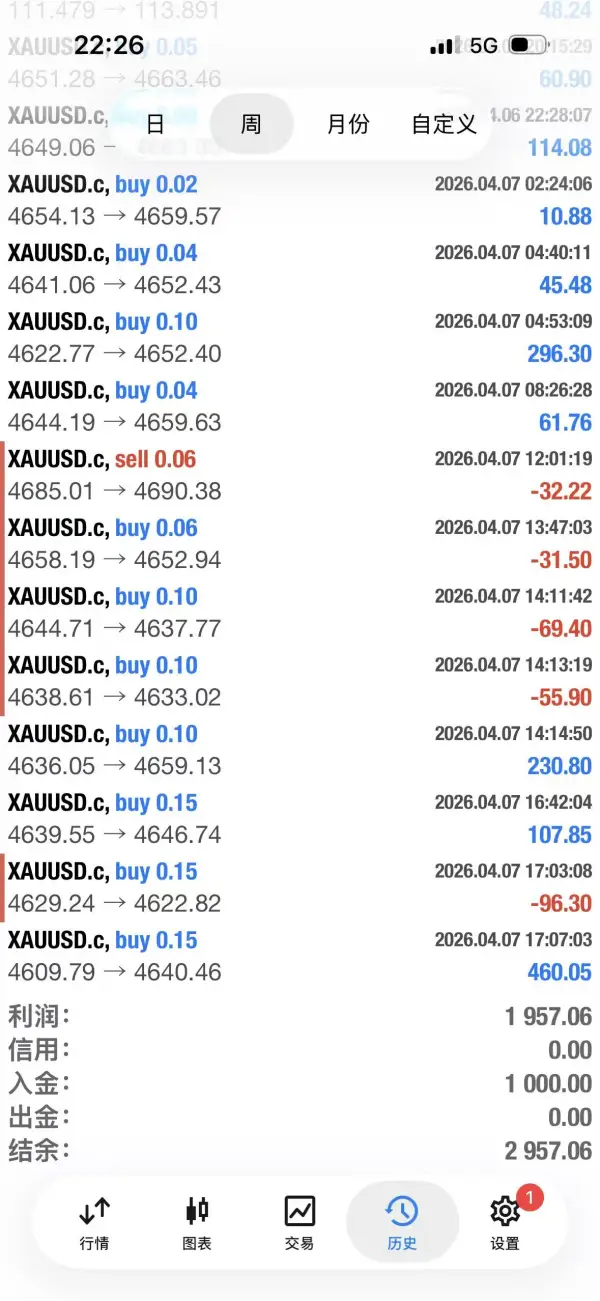Viewport: 600px width, 1301px height.
Task: Expand the buy 0.10 trade with 296.30 profit
Action: pos(300,338)
